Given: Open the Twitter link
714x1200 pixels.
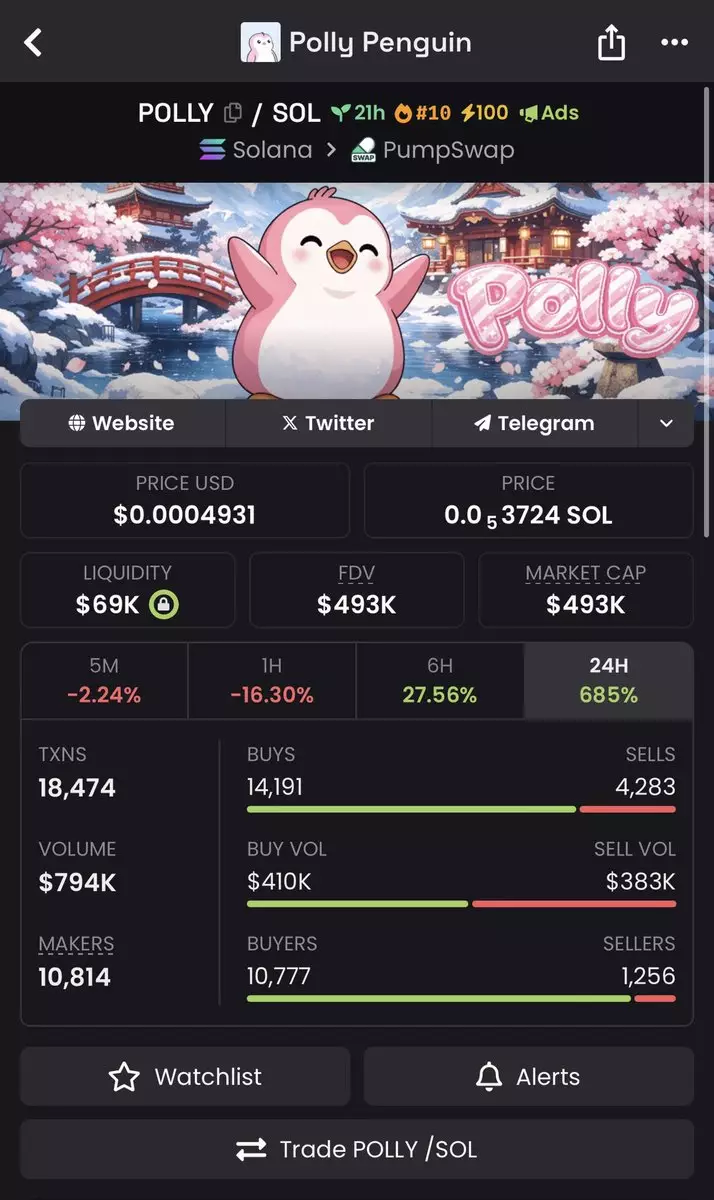Looking at the screenshot, I should tap(328, 423).
